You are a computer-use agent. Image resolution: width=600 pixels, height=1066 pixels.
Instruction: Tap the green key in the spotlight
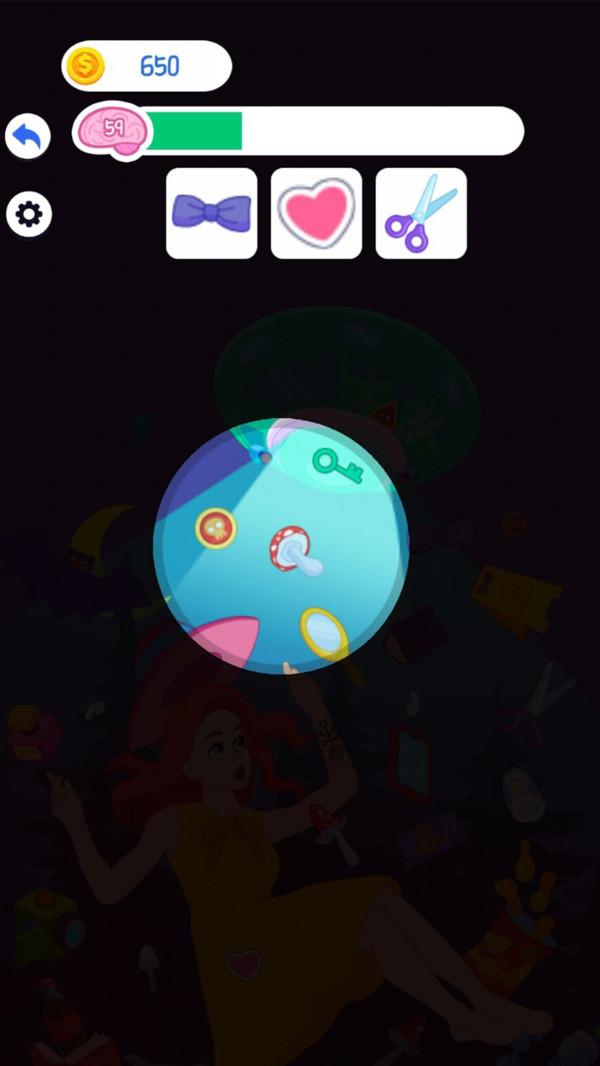(336, 463)
